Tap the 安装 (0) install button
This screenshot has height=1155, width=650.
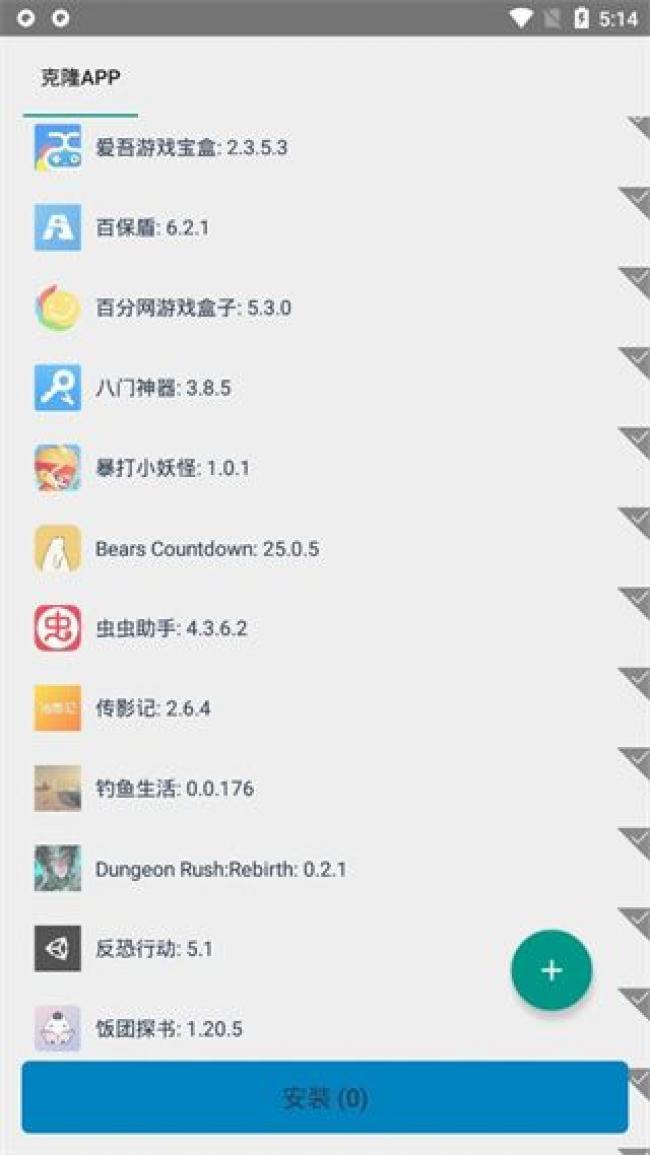coord(325,1098)
